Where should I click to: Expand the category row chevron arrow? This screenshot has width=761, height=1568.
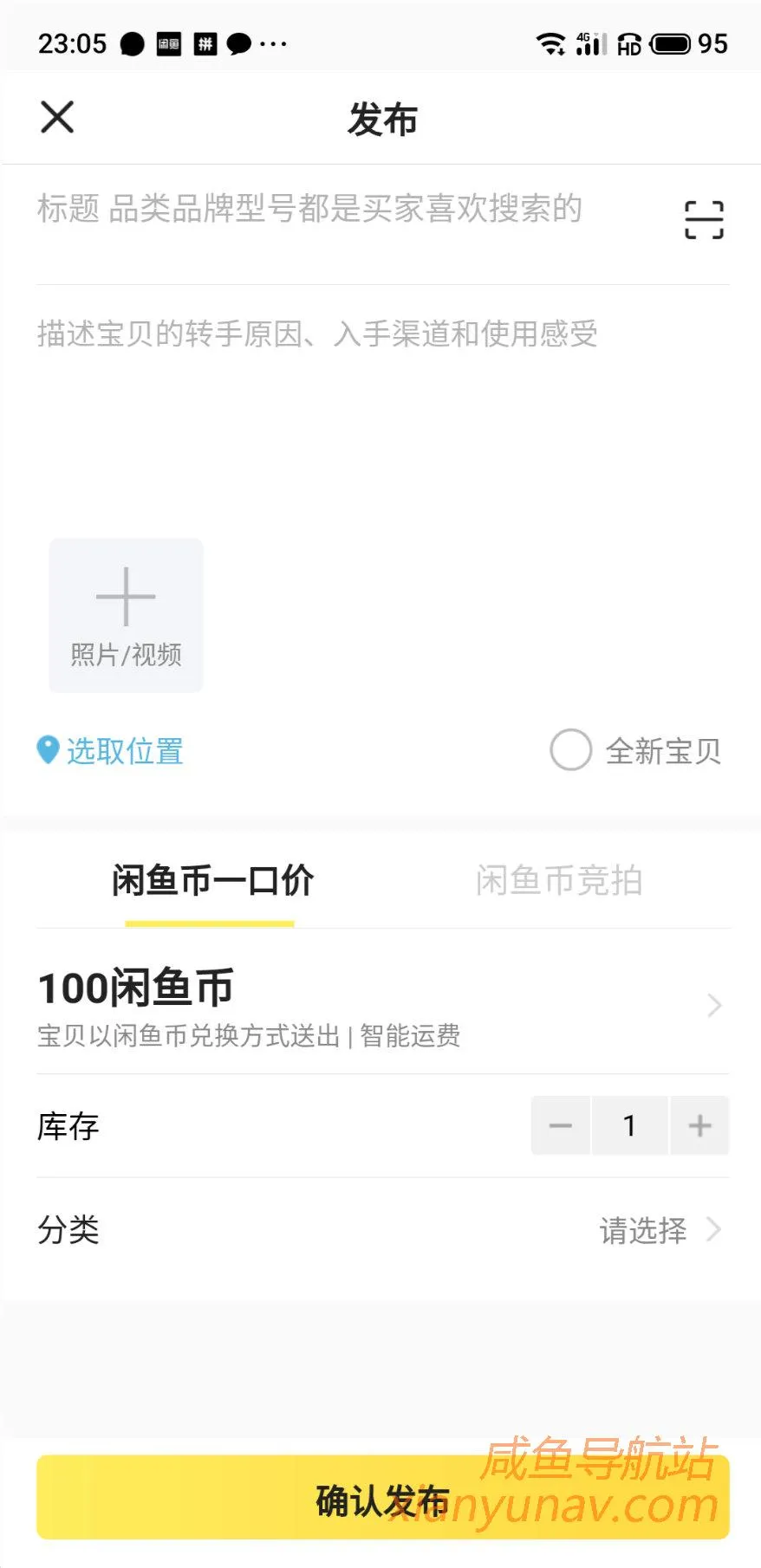[x=712, y=1229]
